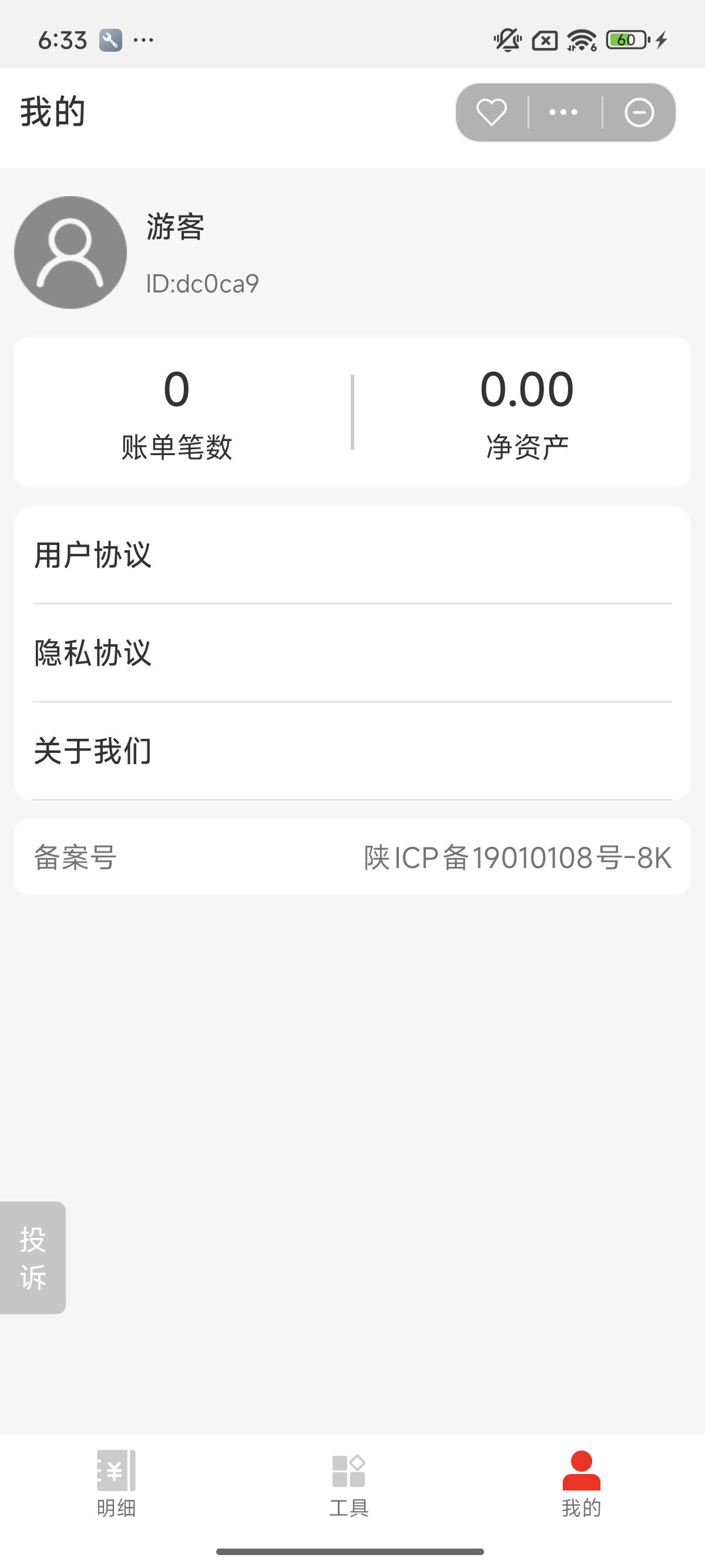Image resolution: width=705 pixels, height=1568 pixels.
Task: Tap the 投诉 complaint button
Action: [33, 1257]
